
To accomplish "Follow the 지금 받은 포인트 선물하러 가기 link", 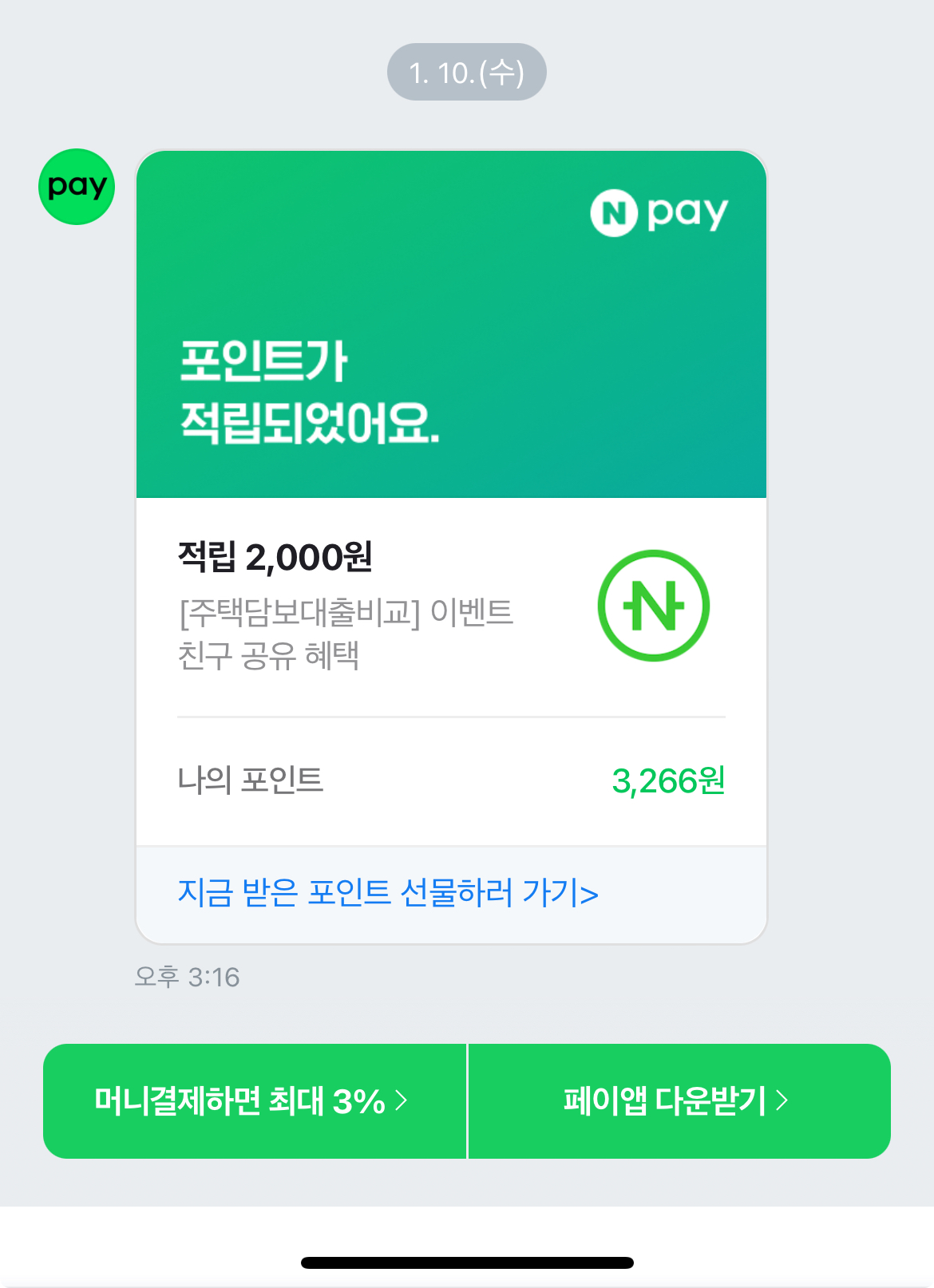I will point(388,893).
